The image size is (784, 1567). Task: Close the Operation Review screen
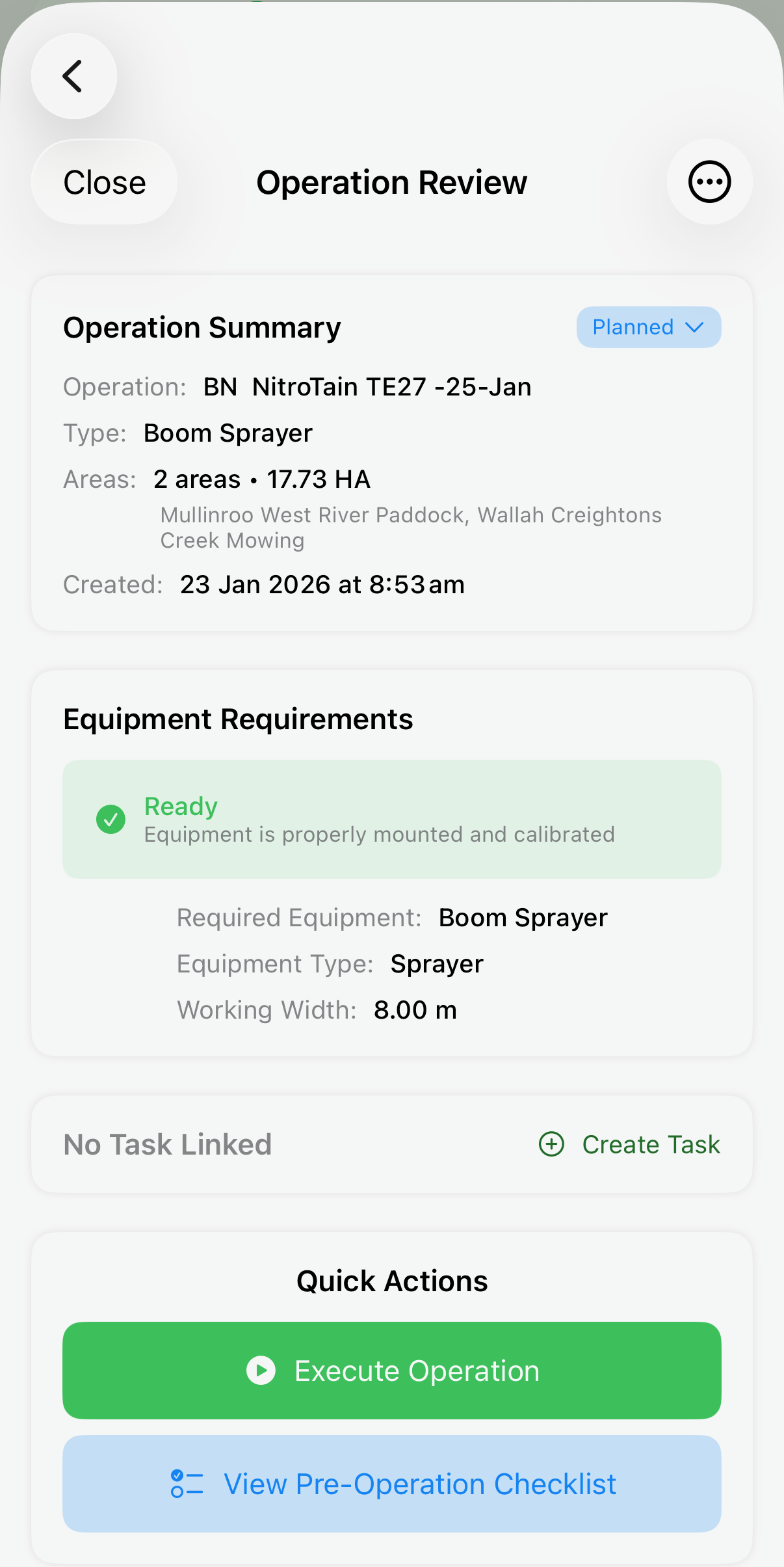pos(104,182)
